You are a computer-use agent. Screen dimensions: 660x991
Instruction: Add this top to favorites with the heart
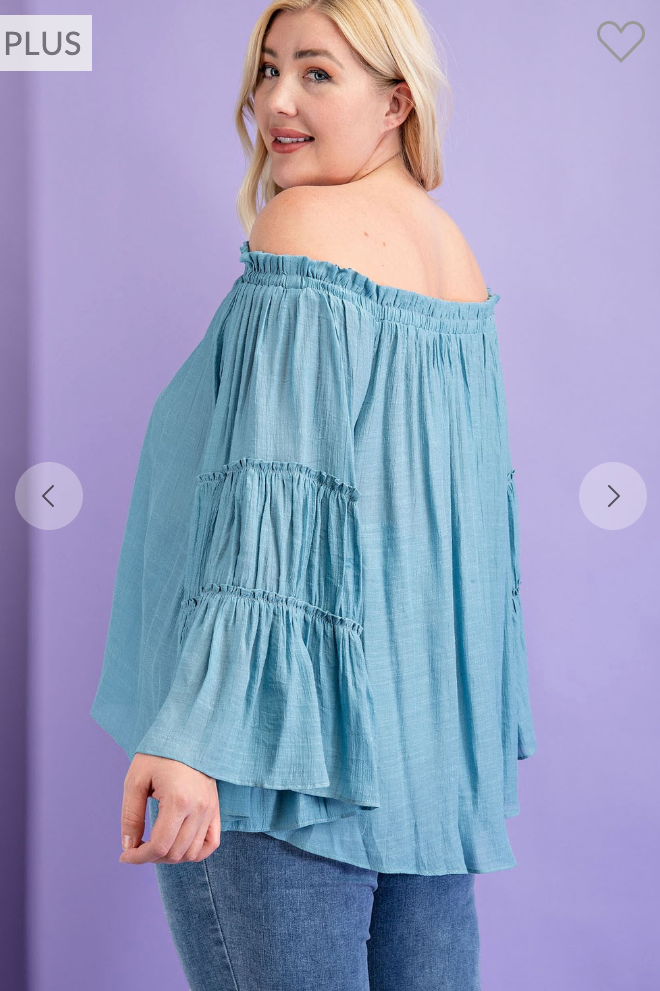(620, 41)
